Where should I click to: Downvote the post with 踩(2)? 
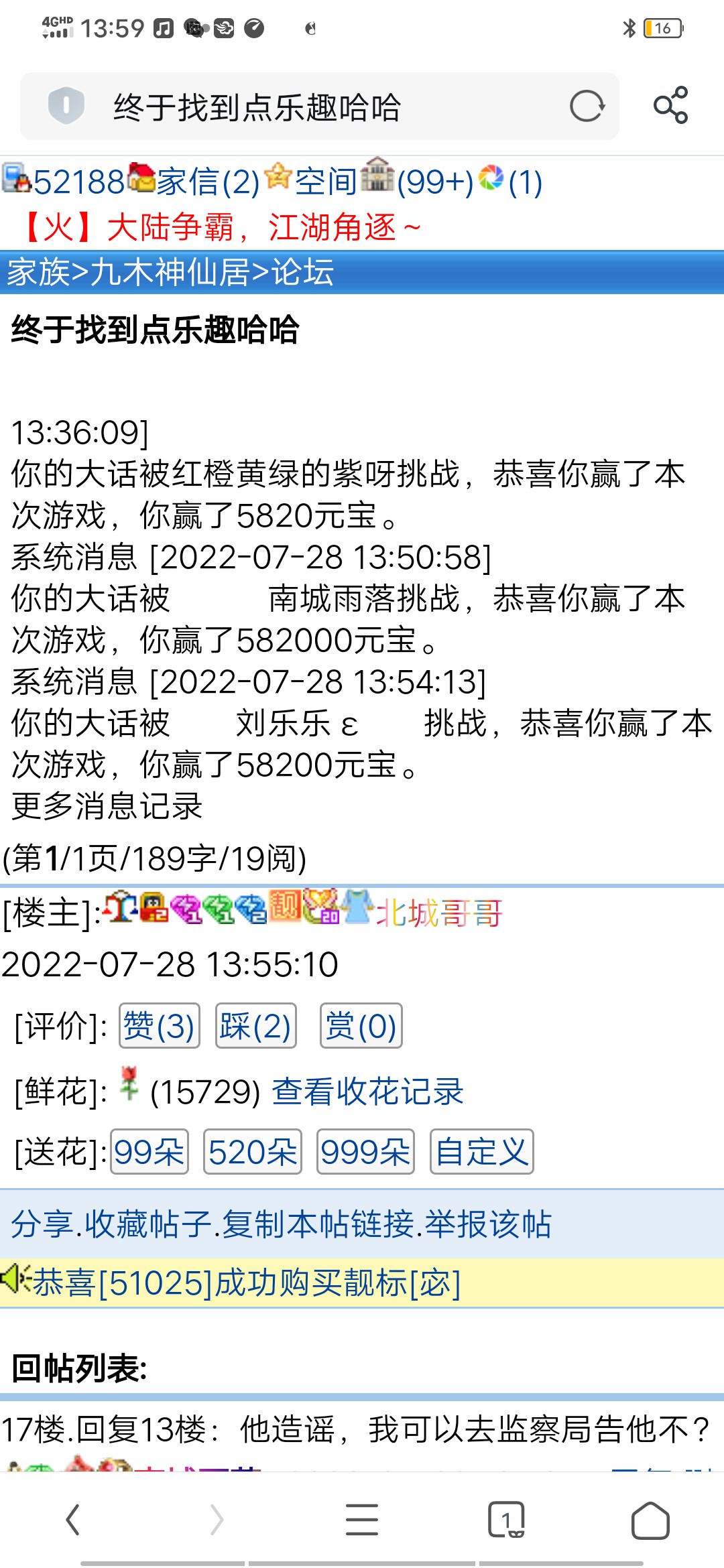255,1026
